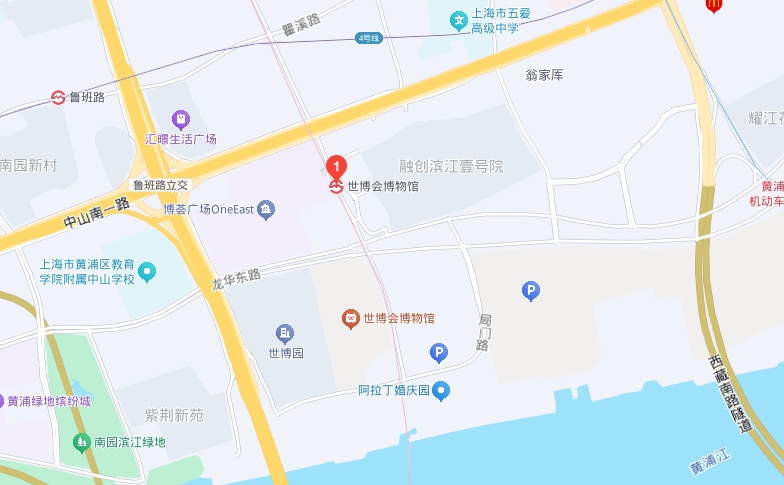Open the 汇暻生活广场 shopping marker
The image size is (784, 485).
click(x=180, y=119)
